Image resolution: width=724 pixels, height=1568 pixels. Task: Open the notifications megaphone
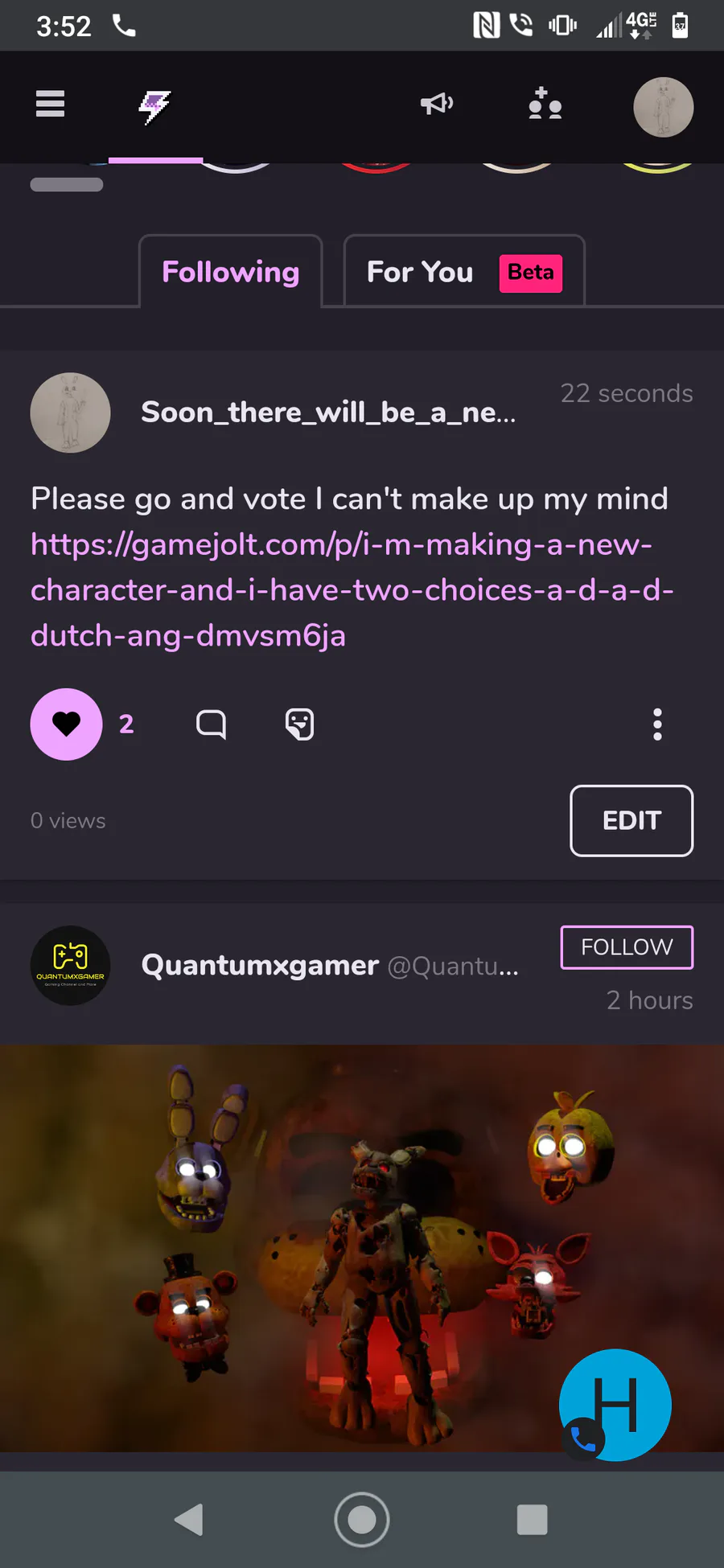click(437, 105)
